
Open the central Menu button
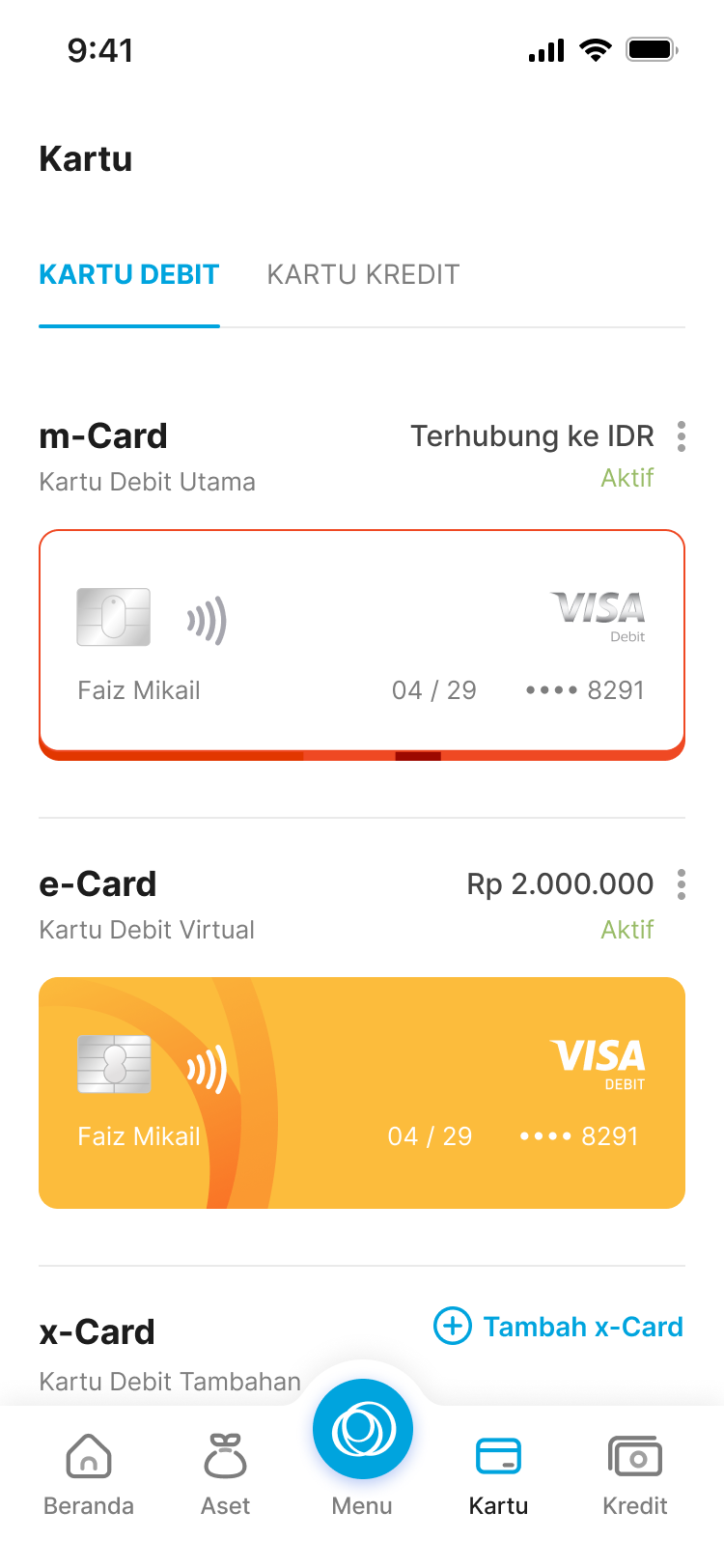pyautogui.click(x=362, y=1431)
